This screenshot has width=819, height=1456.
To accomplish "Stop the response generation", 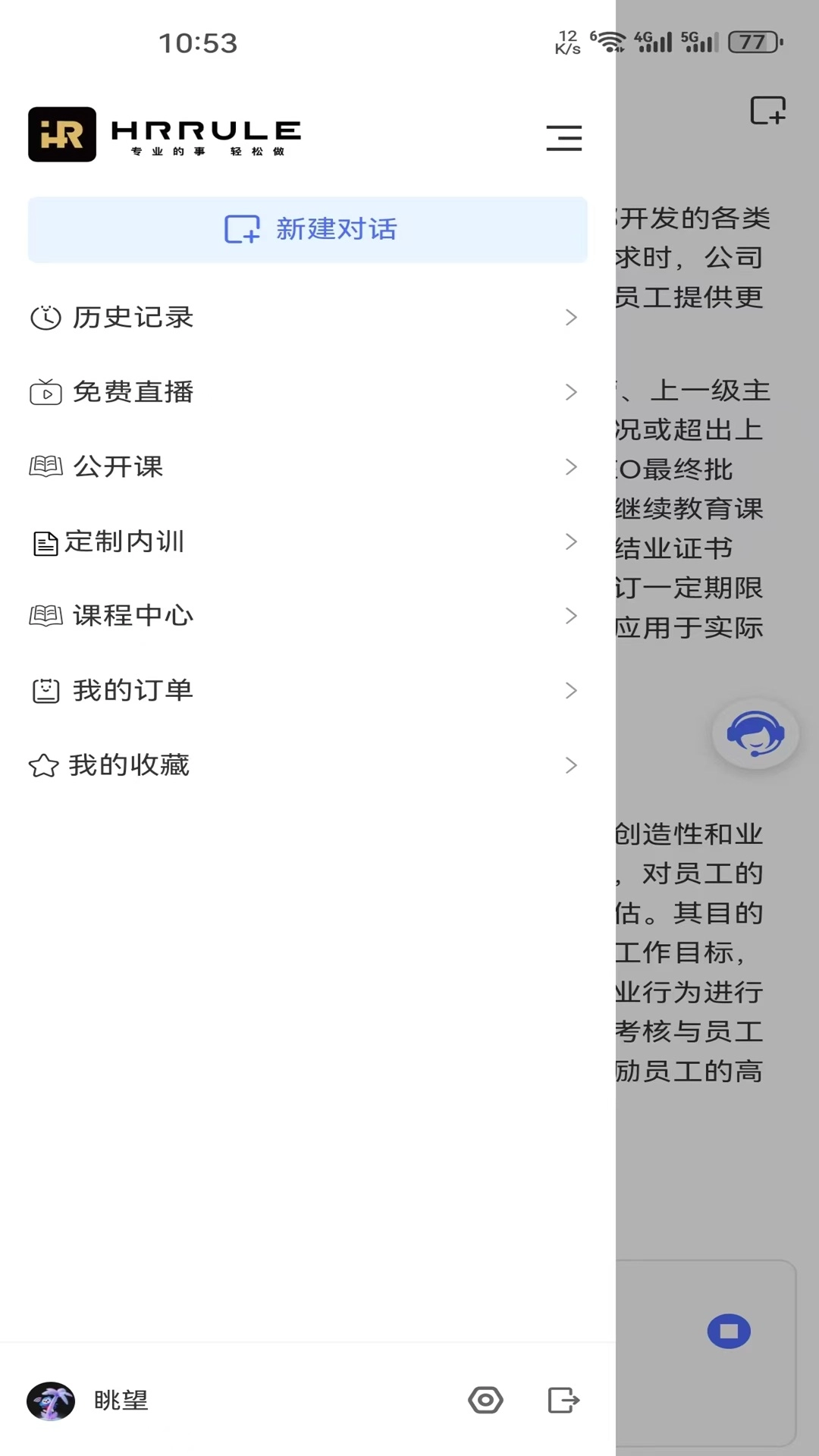I will [729, 1331].
